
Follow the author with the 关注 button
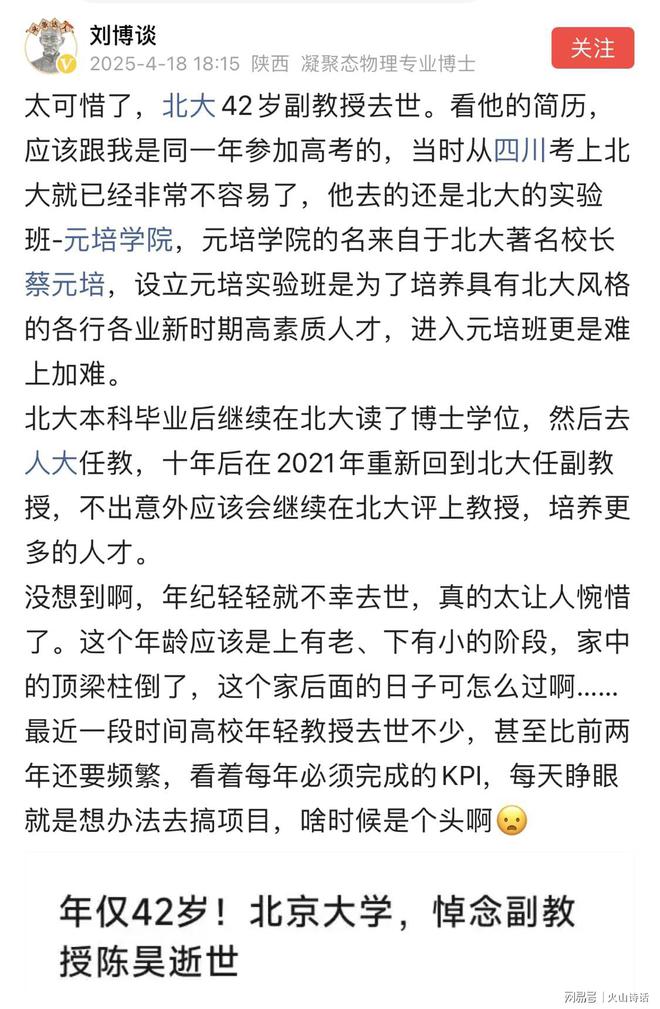point(593,48)
